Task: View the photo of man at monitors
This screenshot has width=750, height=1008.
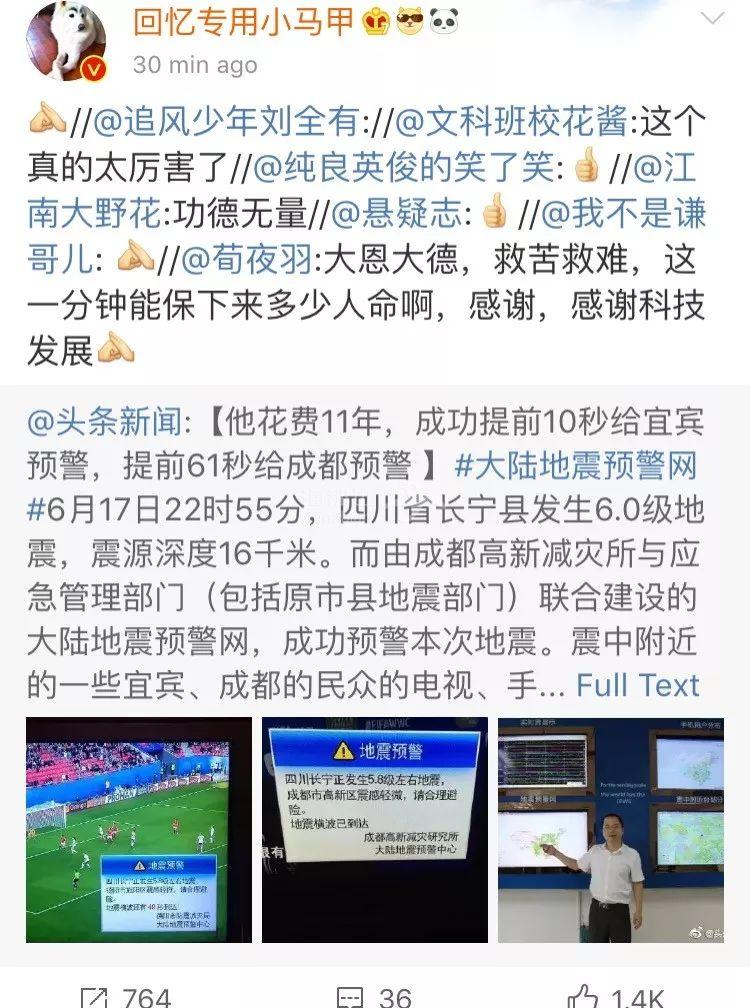Action: 610,829
